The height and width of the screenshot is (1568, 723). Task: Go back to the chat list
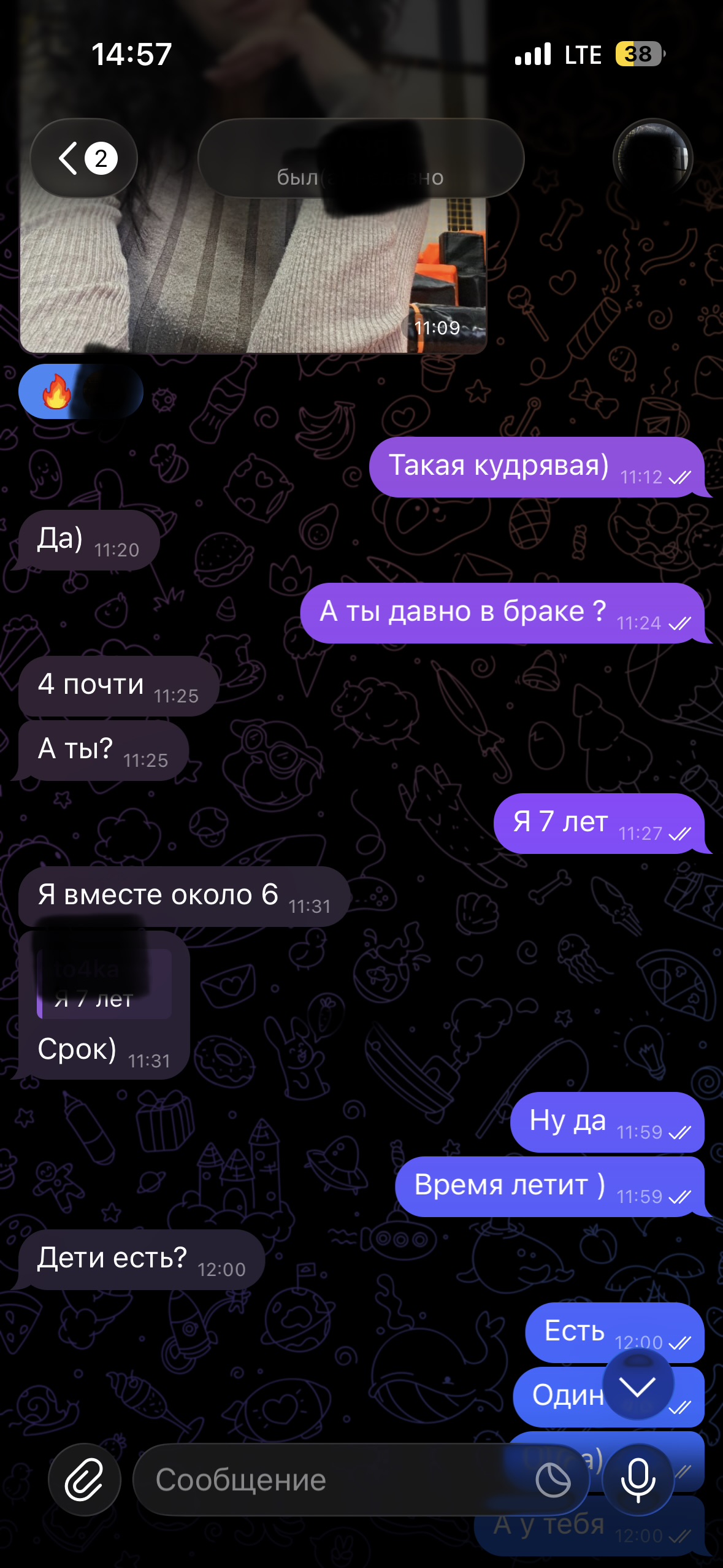[x=84, y=158]
